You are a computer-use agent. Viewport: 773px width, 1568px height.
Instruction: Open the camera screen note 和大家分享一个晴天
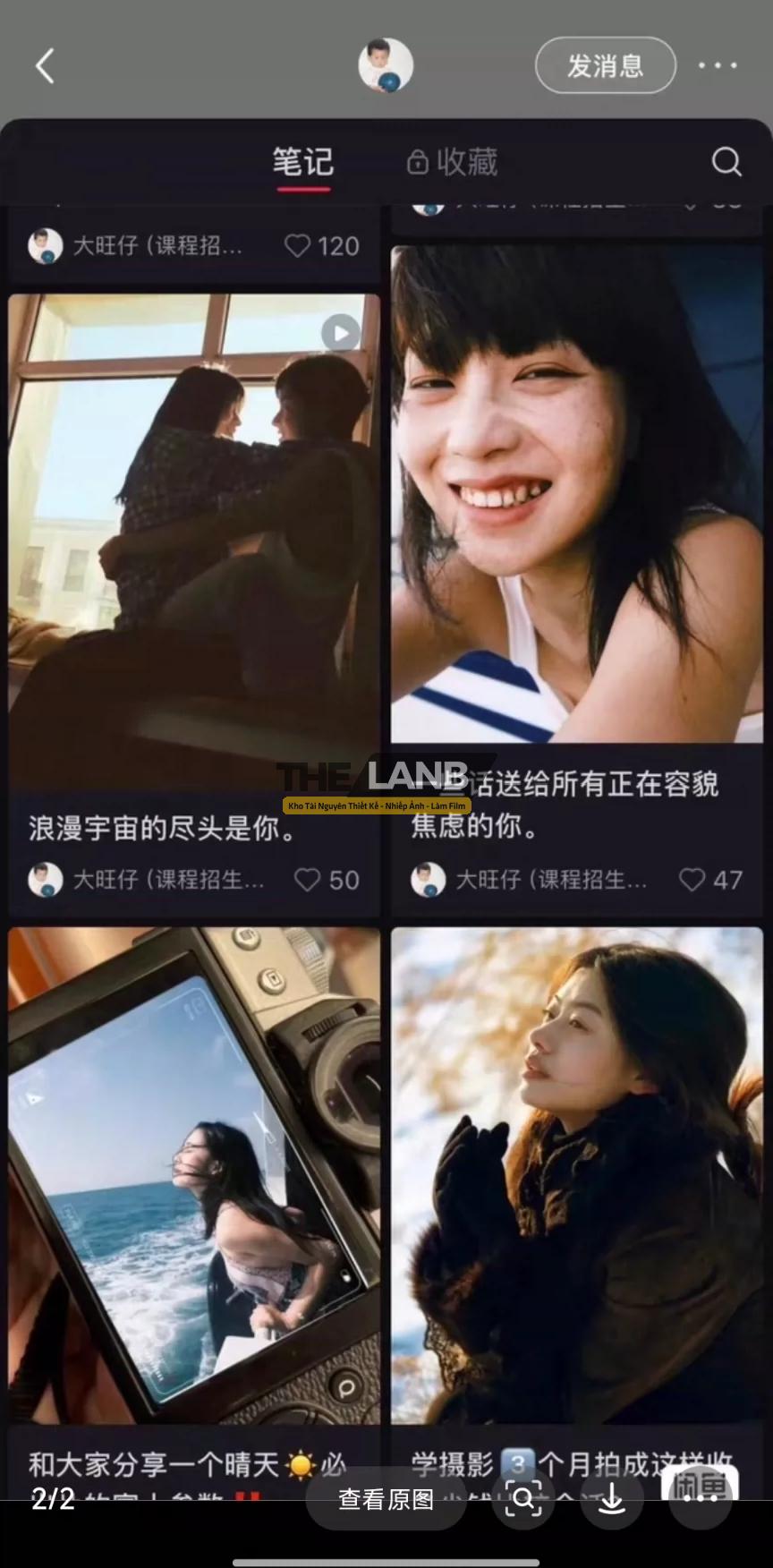[x=194, y=1174]
